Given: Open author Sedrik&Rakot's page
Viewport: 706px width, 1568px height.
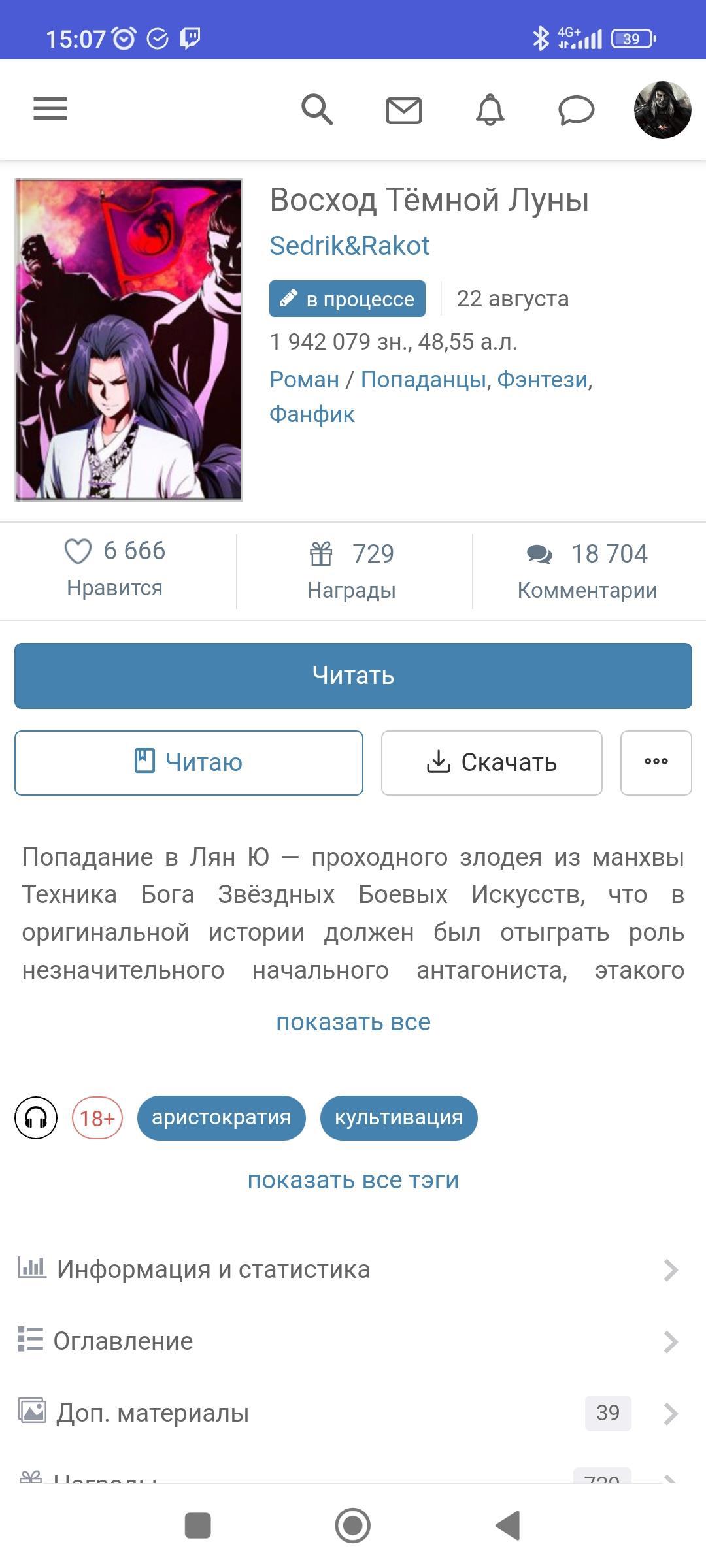Looking at the screenshot, I should (x=349, y=246).
